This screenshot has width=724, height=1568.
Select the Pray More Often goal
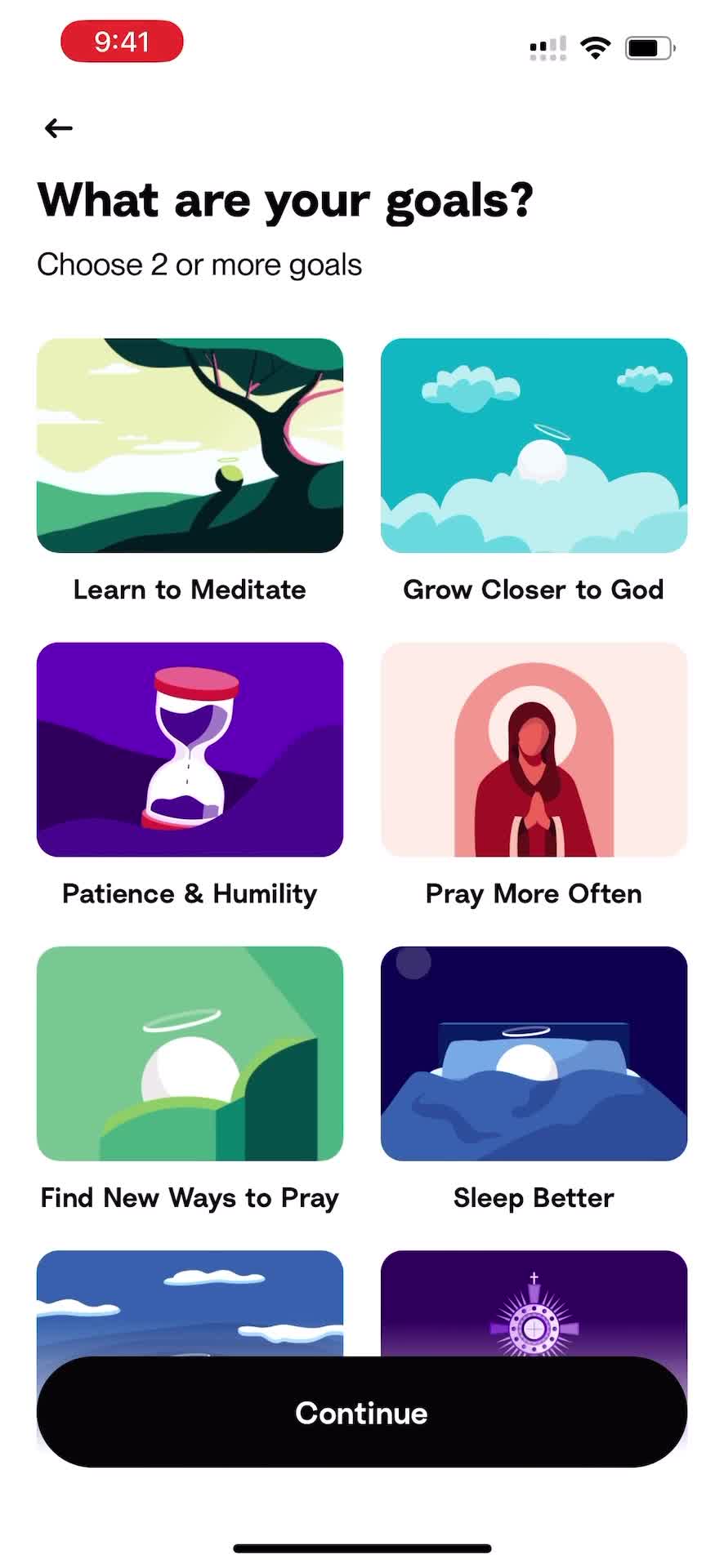point(534,750)
